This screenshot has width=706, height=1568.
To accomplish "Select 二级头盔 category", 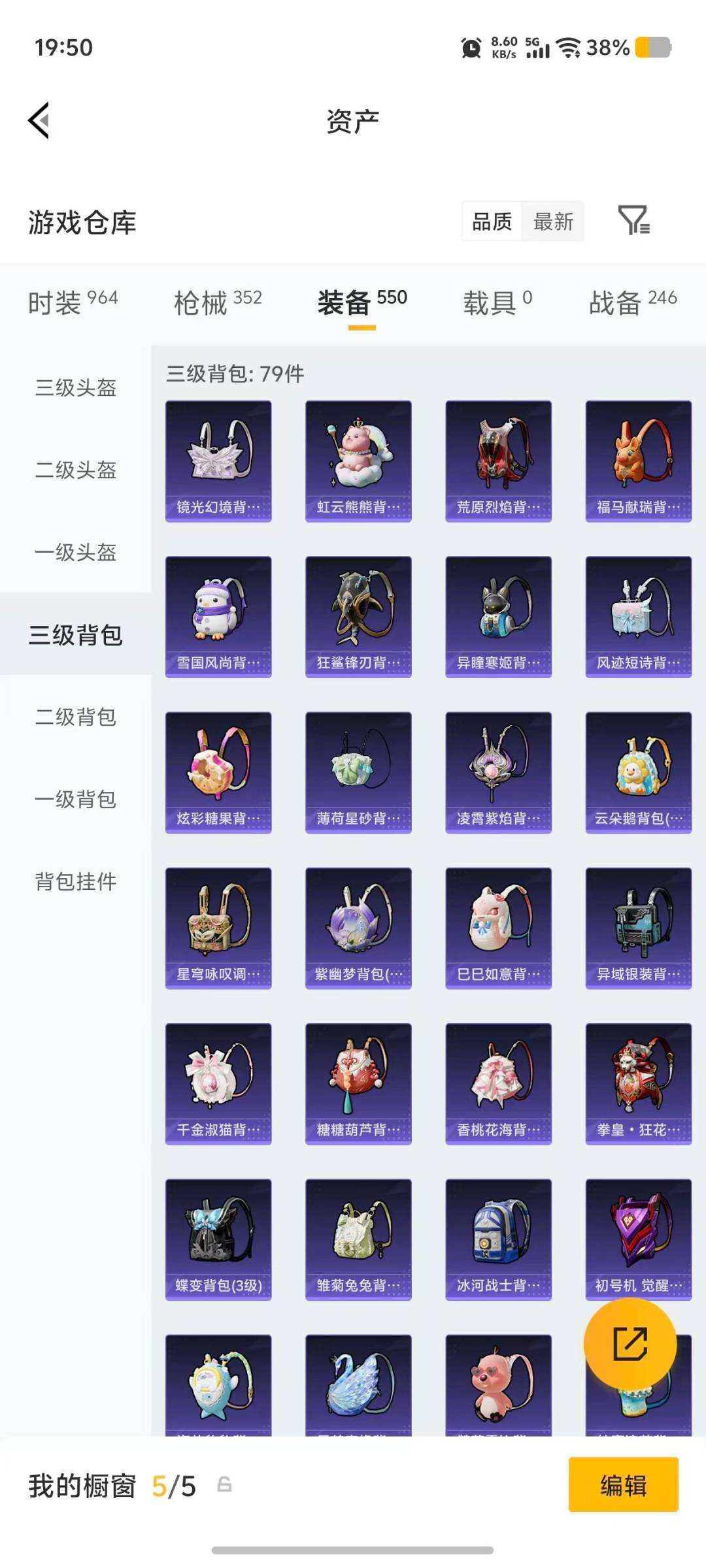I will coord(76,470).
